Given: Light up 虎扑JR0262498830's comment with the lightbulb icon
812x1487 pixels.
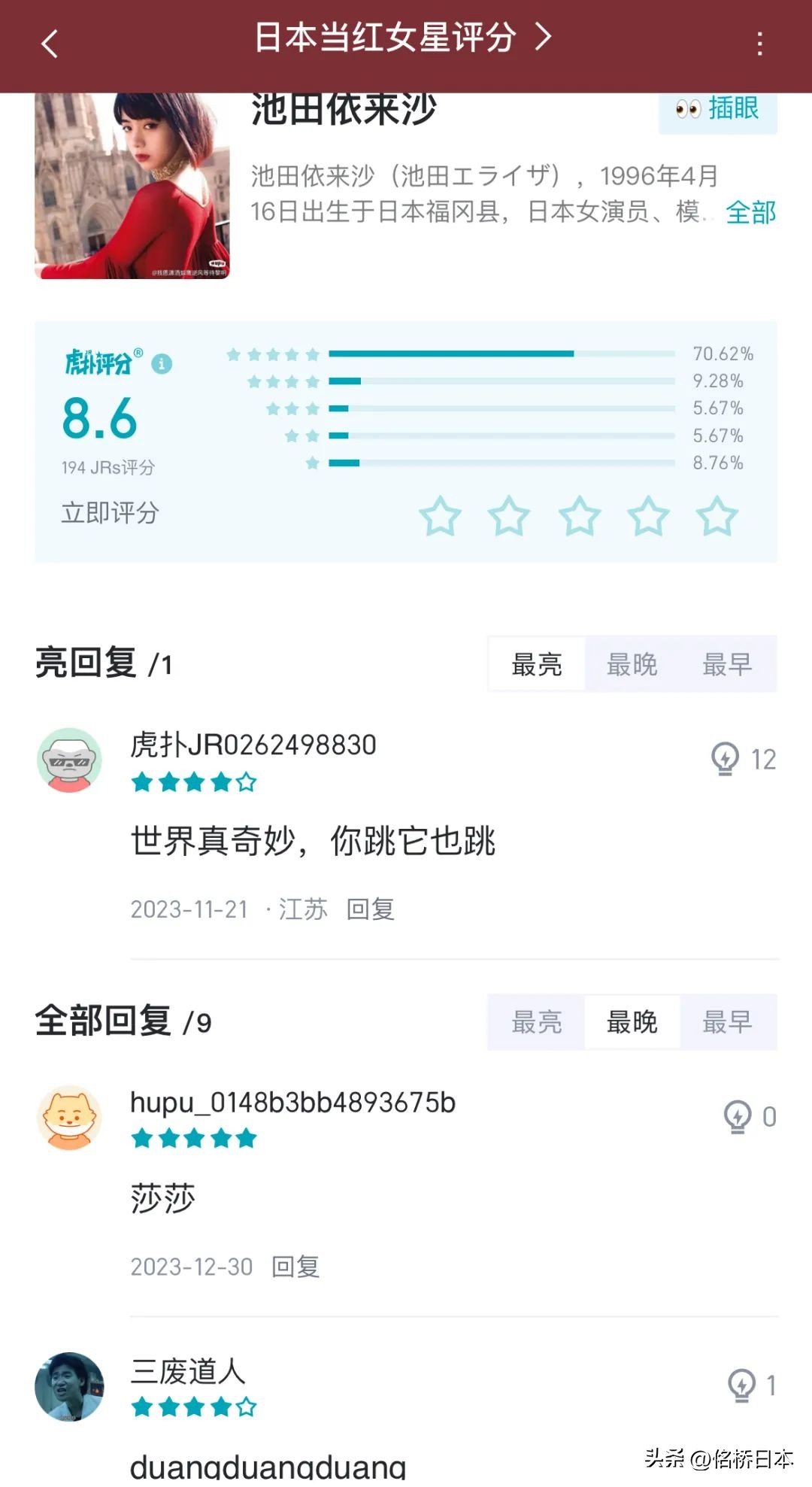Looking at the screenshot, I should click(724, 760).
